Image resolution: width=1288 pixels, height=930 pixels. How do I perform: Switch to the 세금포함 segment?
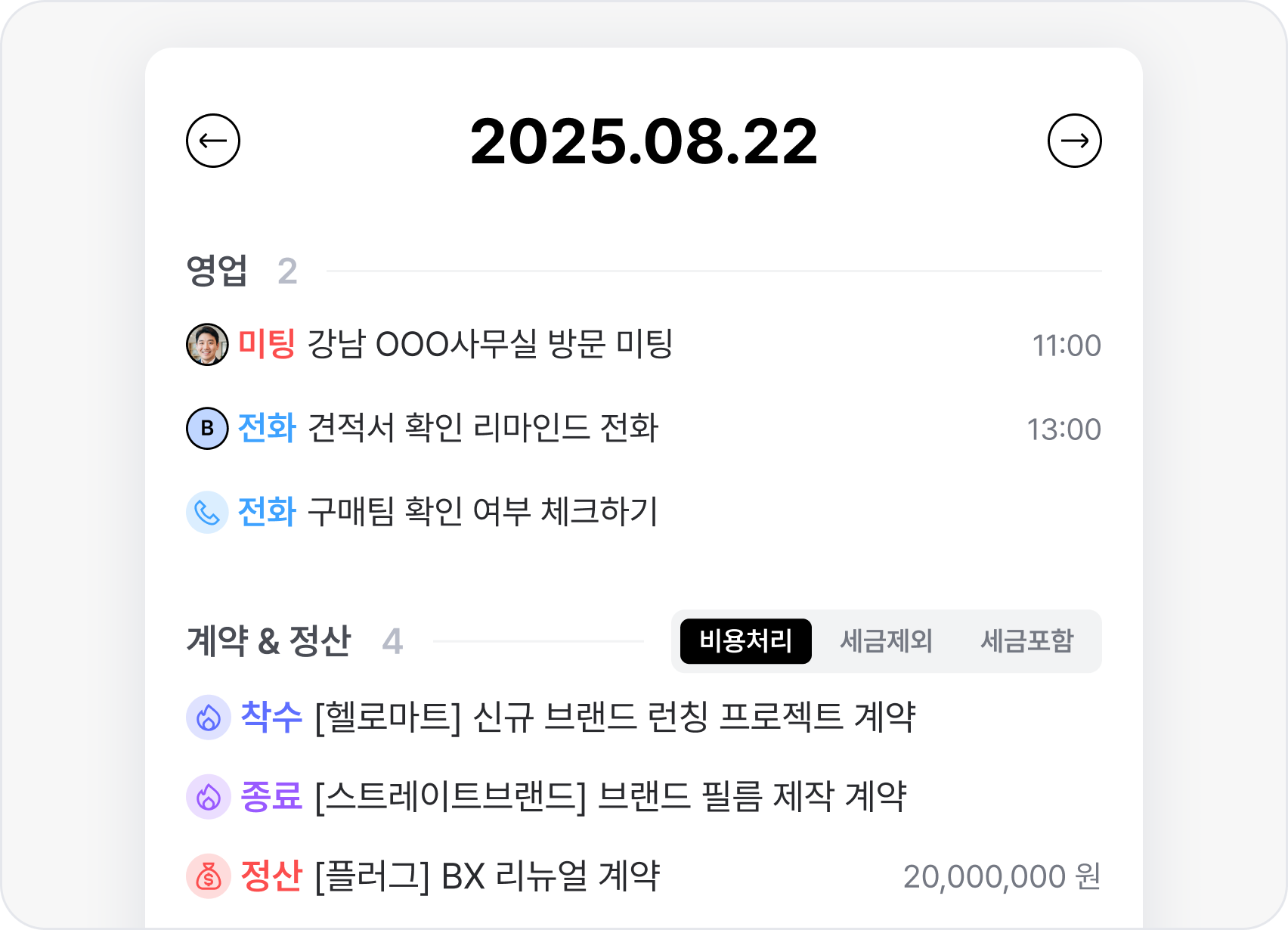click(1026, 641)
